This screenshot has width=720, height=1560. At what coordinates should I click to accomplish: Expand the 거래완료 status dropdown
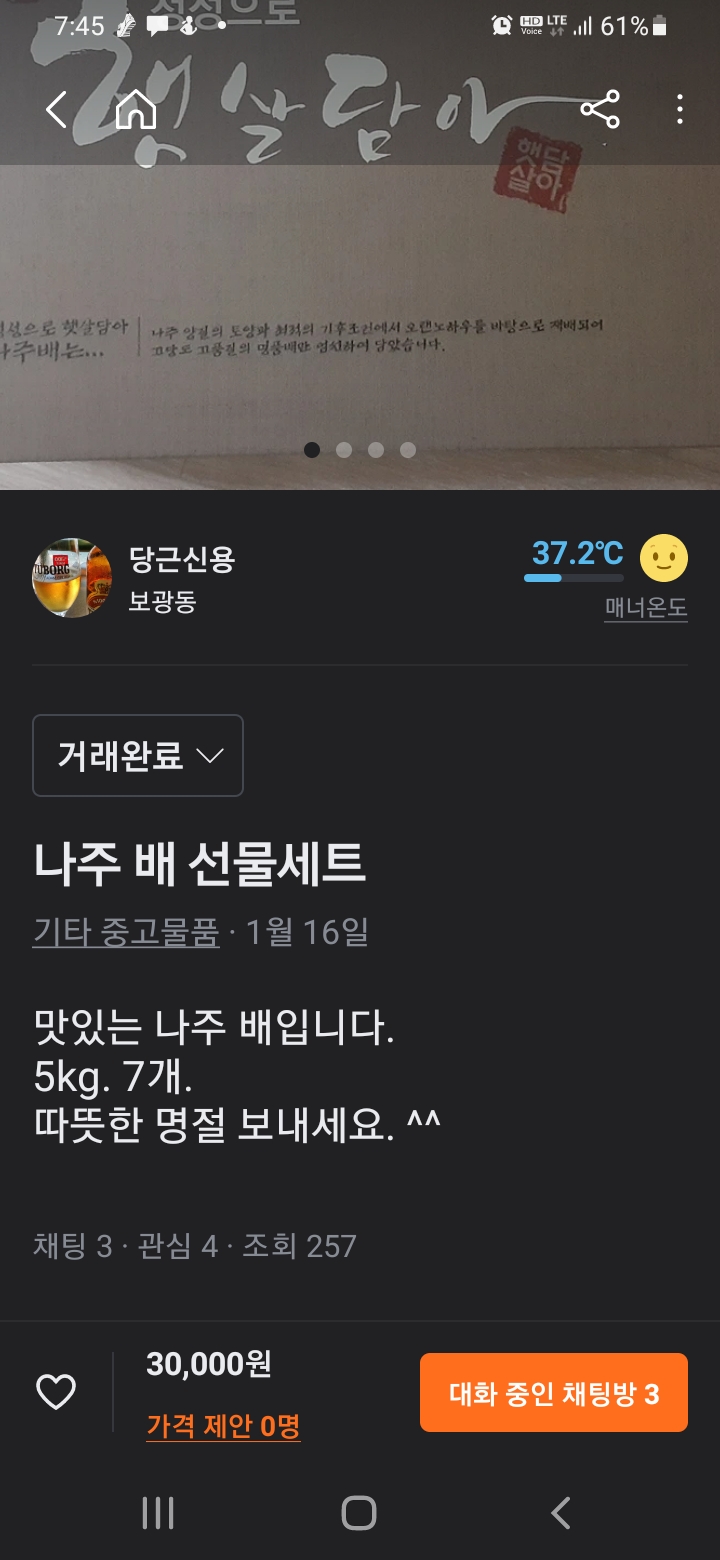pyautogui.click(x=138, y=756)
